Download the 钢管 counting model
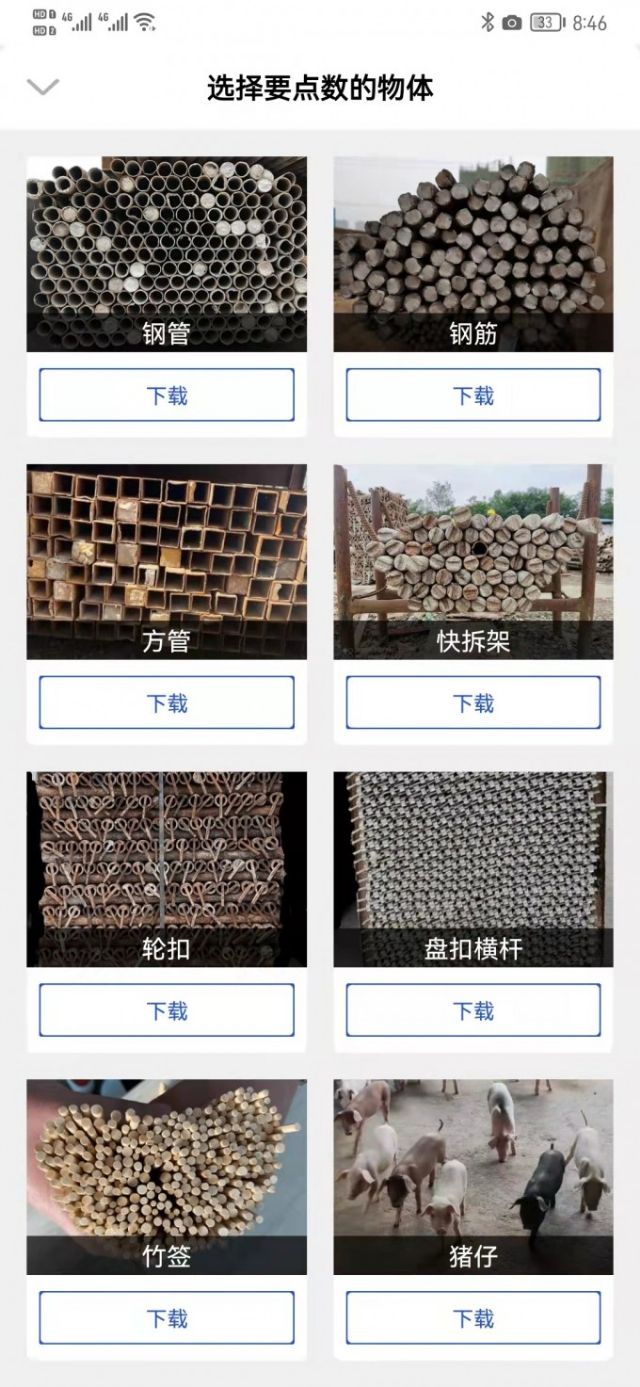This screenshot has height=1387, width=640. (x=167, y=395)
